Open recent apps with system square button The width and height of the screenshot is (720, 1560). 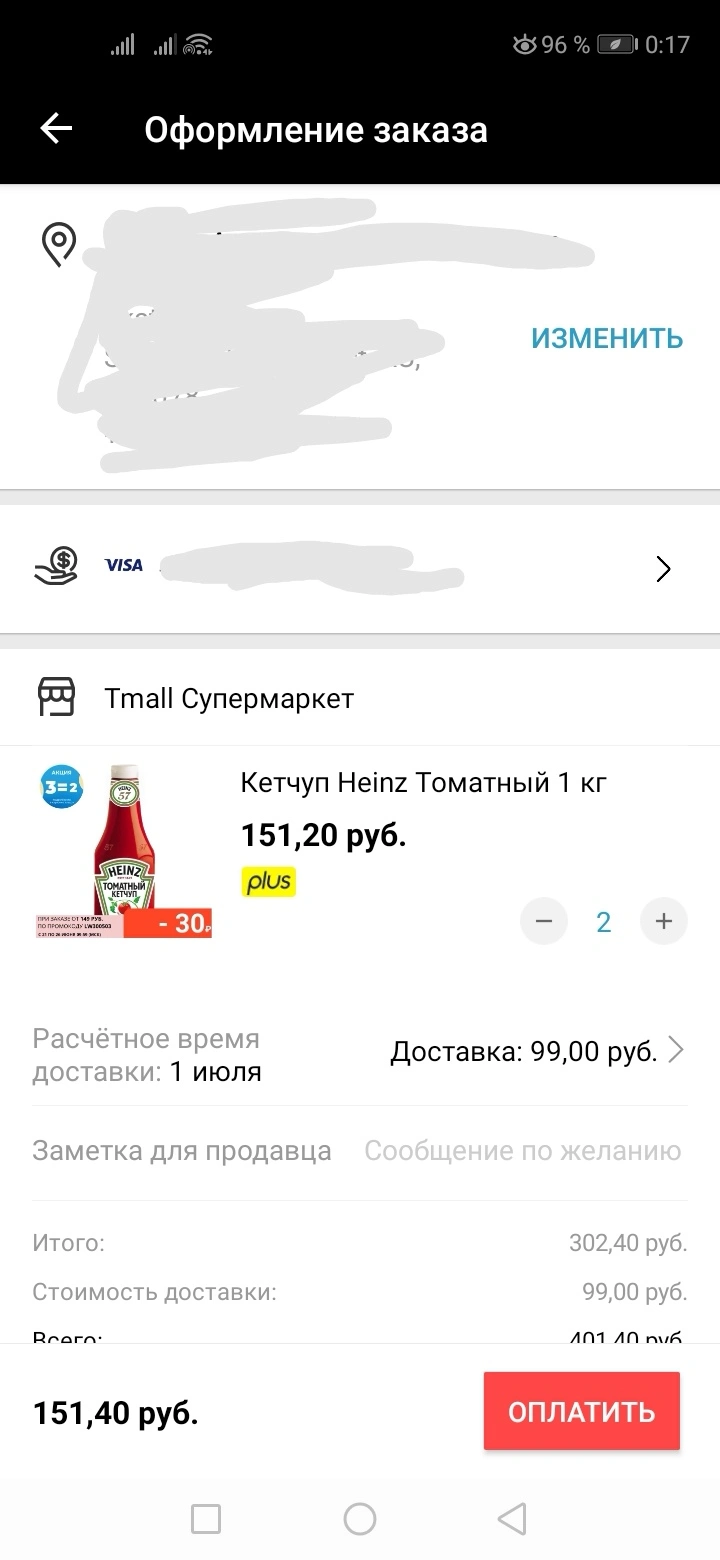(x=206, y=1519)
